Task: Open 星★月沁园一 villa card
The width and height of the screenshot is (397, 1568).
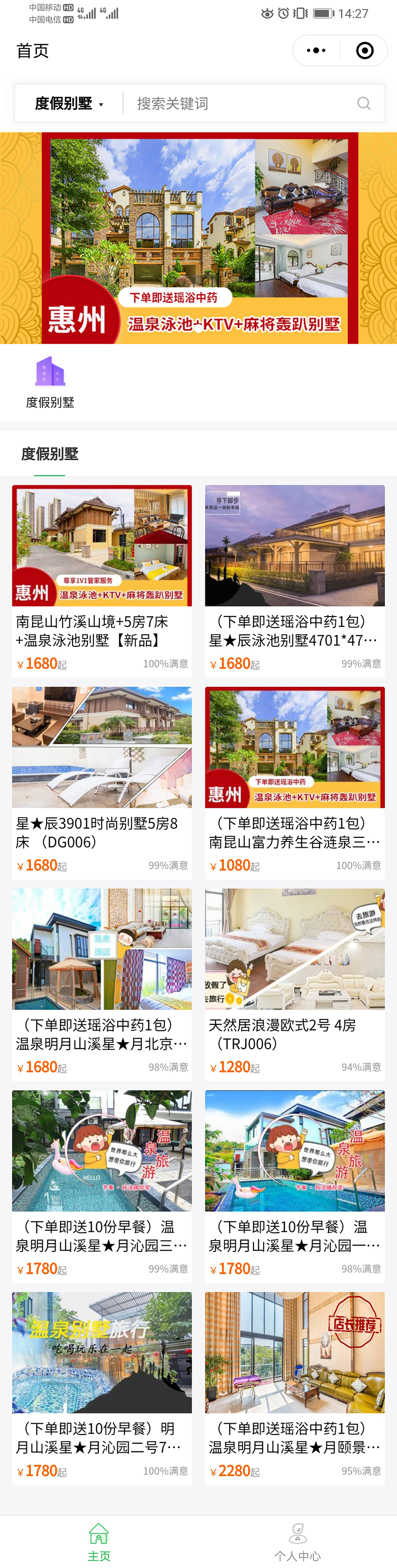Action: [295, 1185]
